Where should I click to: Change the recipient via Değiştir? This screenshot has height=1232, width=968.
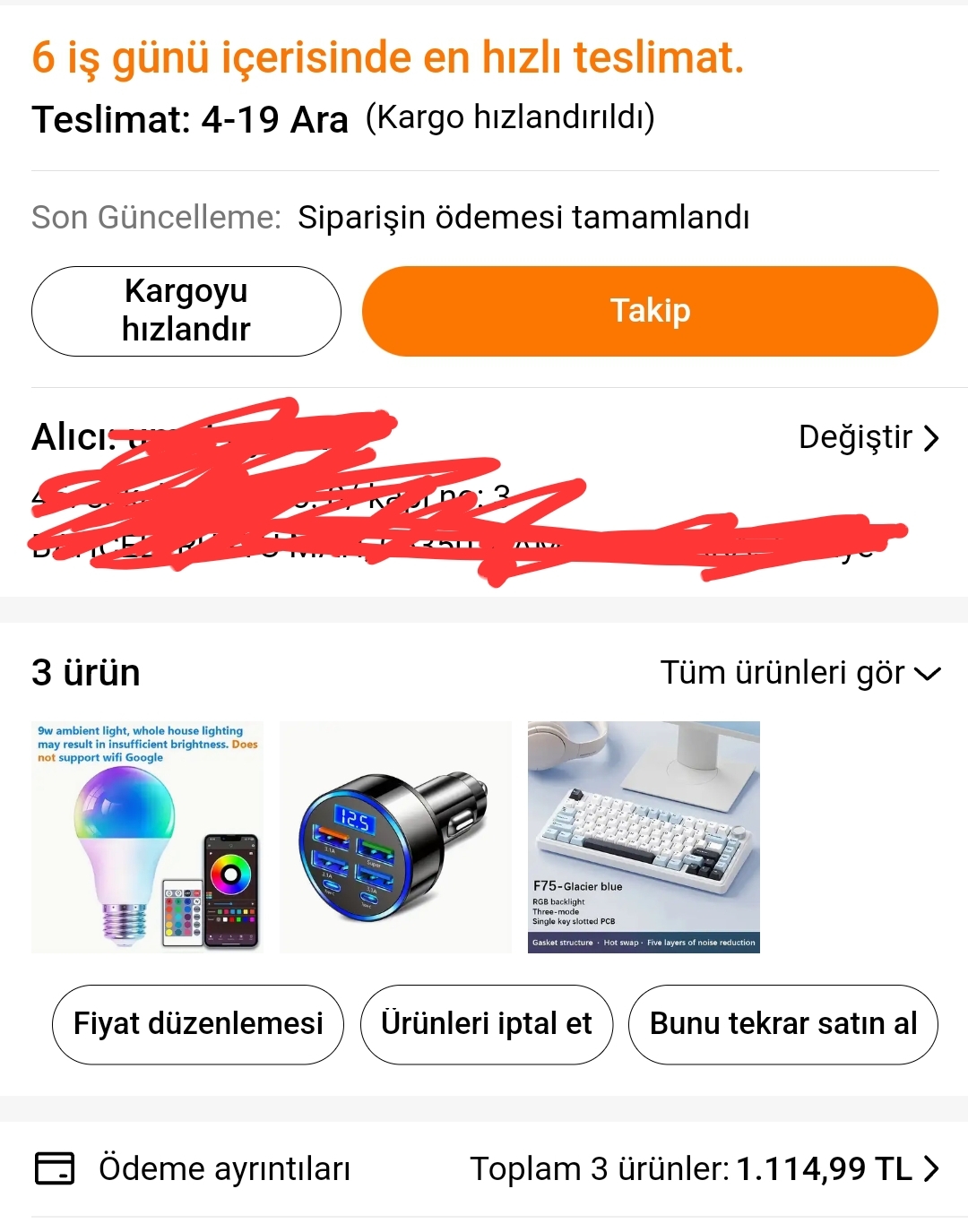pos(868,437)
